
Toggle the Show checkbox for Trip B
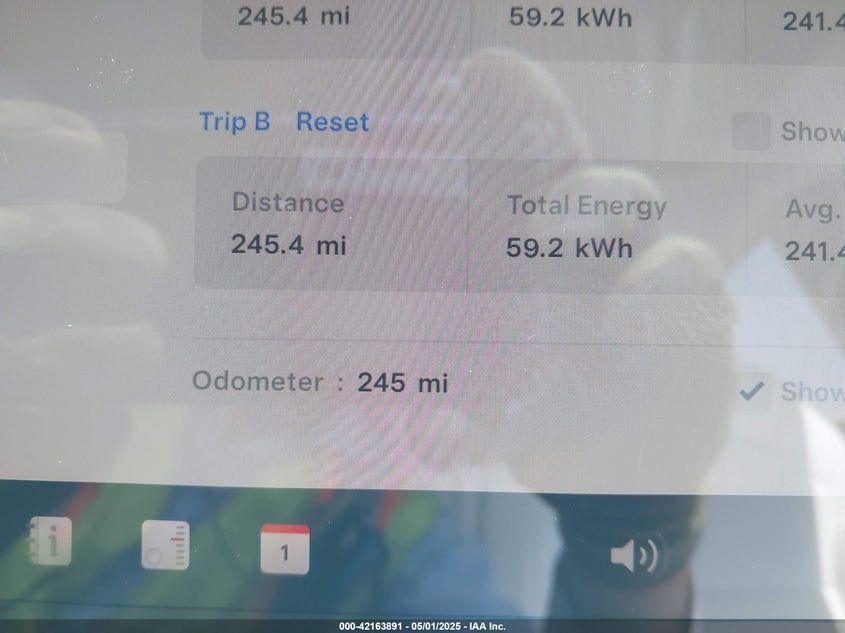[x=750, y=131]
